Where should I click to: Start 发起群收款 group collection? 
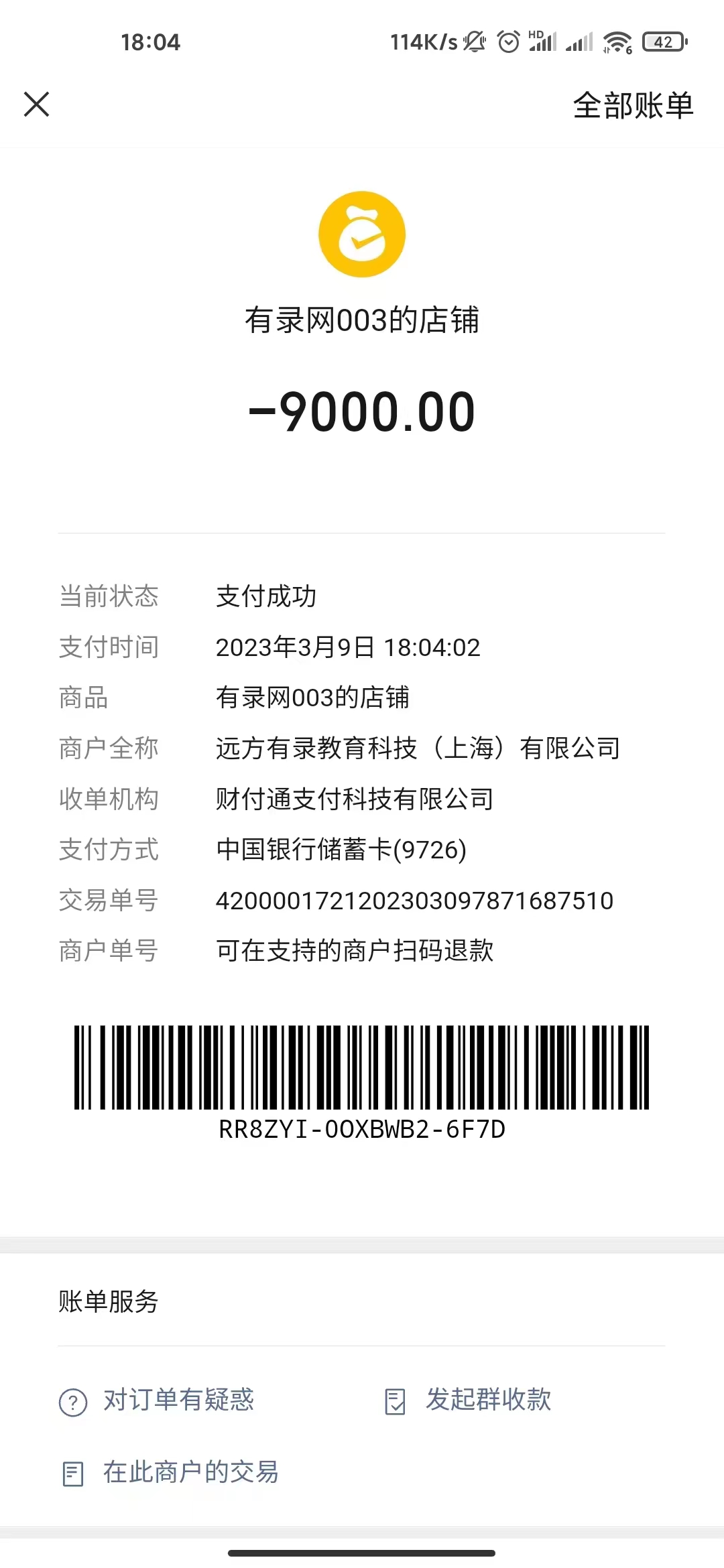pyautogui.click(x=469, y=1400)
